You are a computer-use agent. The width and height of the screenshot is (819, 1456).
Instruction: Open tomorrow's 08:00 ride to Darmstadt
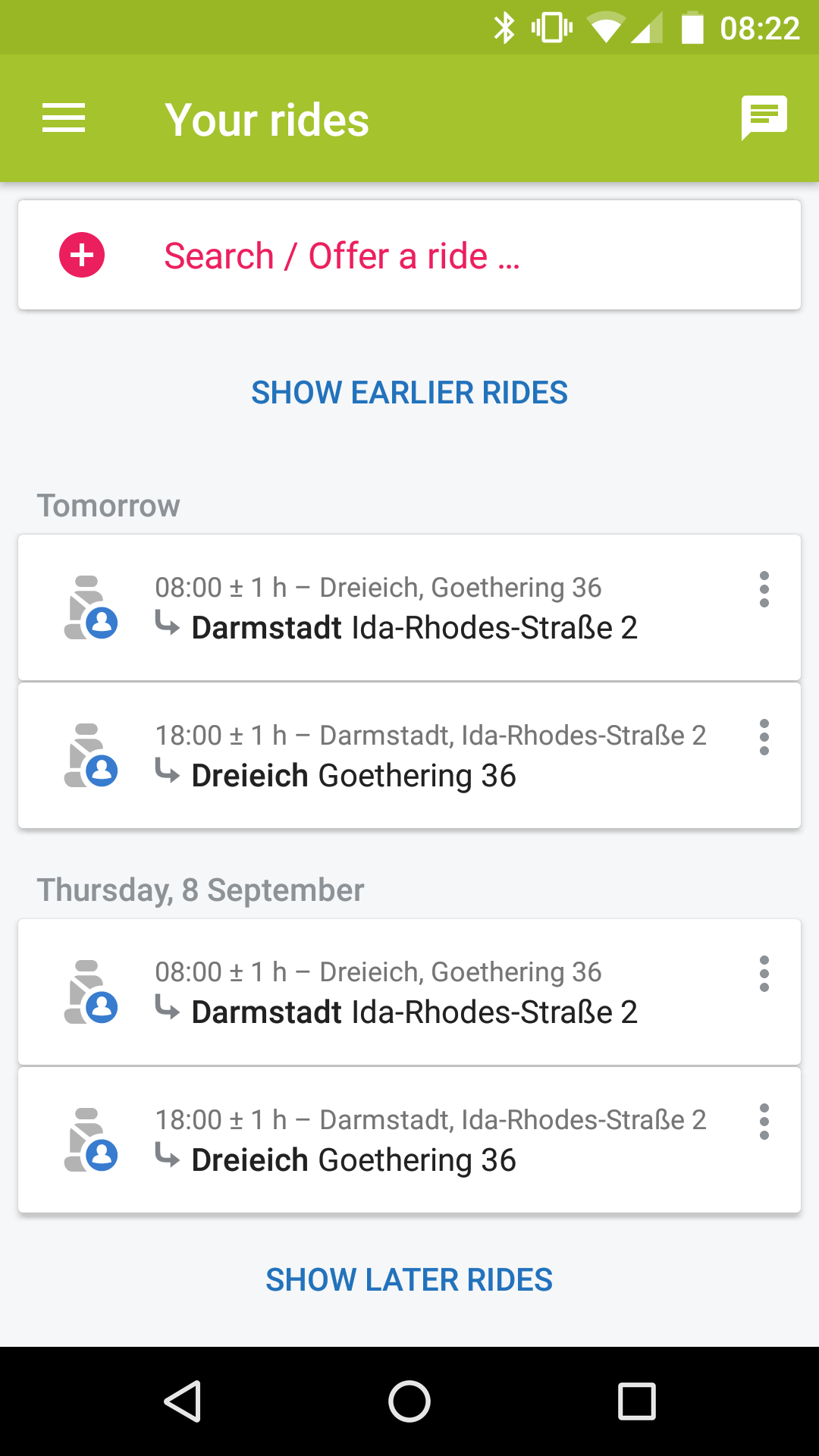(409, 607)
